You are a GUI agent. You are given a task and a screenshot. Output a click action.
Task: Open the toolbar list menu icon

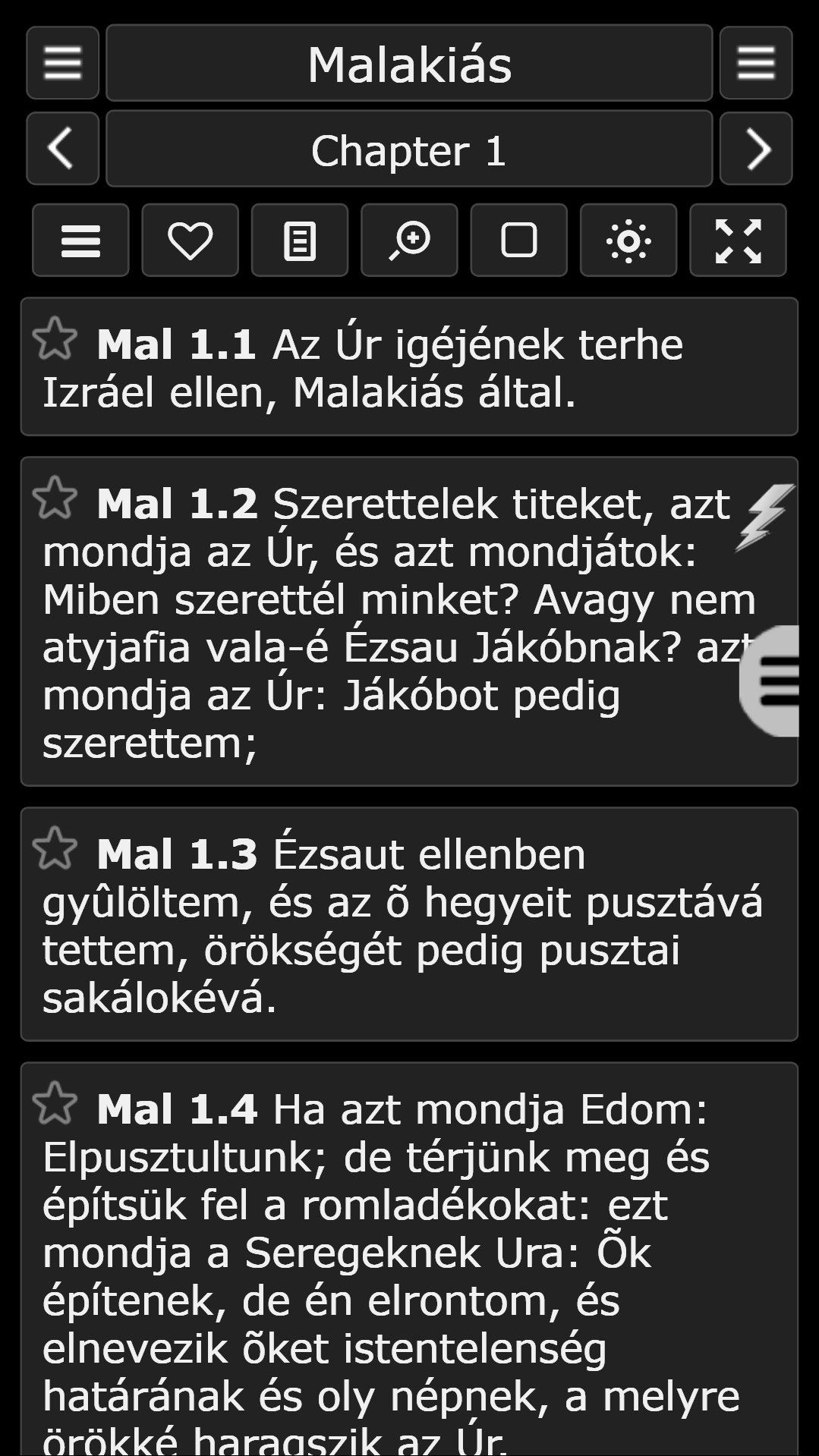[x=80, y=241]
